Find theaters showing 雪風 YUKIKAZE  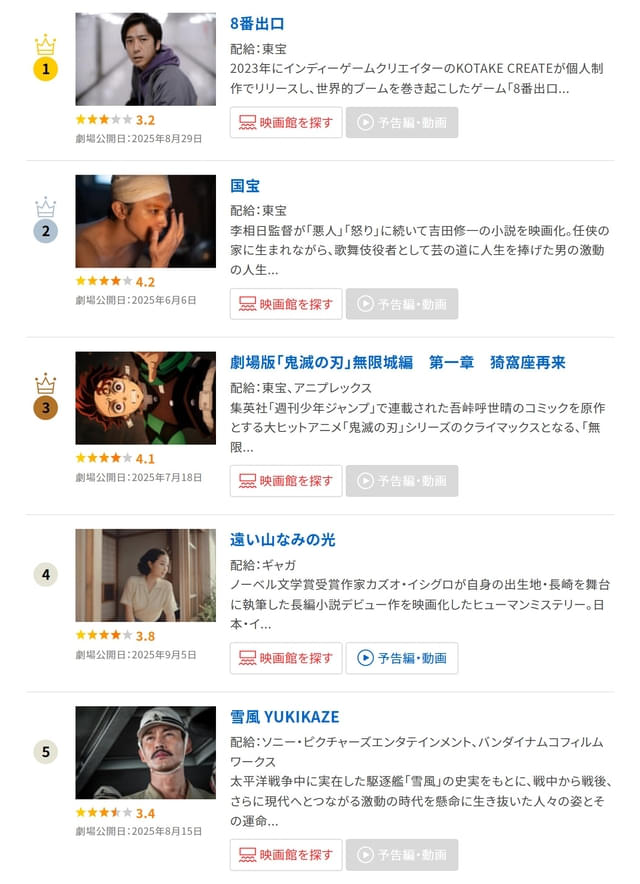[x=286, y=855]
